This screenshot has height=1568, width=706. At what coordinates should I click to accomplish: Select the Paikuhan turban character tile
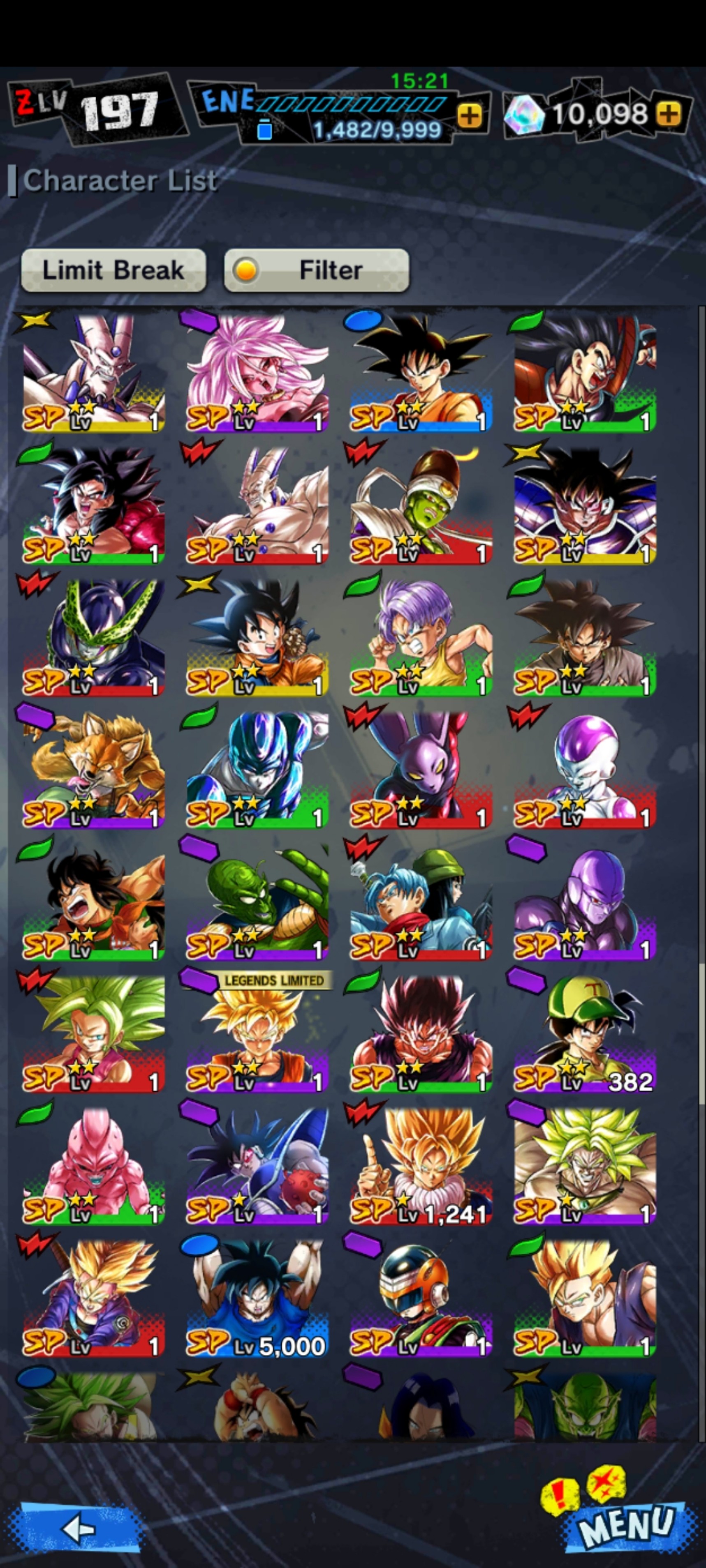coord(421,503)
